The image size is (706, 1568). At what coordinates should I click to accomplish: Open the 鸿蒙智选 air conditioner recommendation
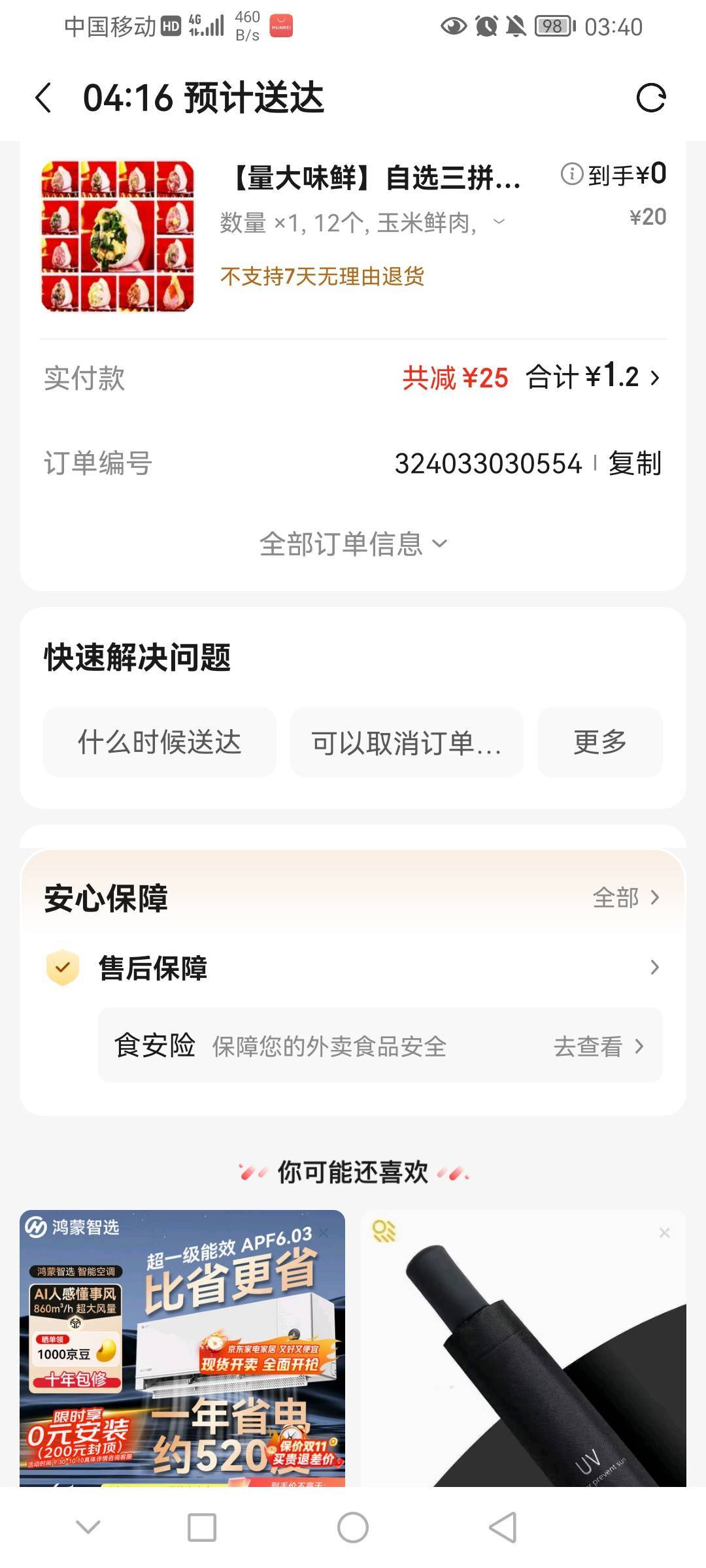(x=182, y=1347)
